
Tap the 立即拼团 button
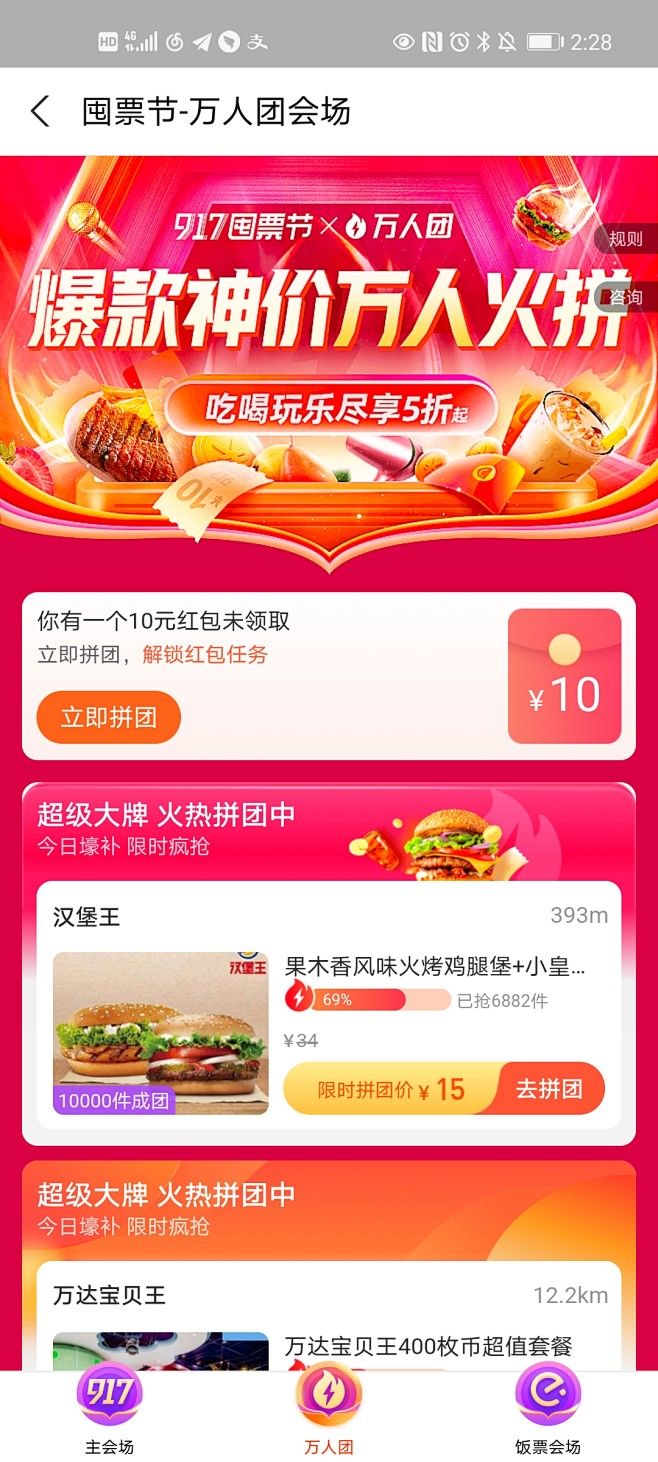[109, 718]
